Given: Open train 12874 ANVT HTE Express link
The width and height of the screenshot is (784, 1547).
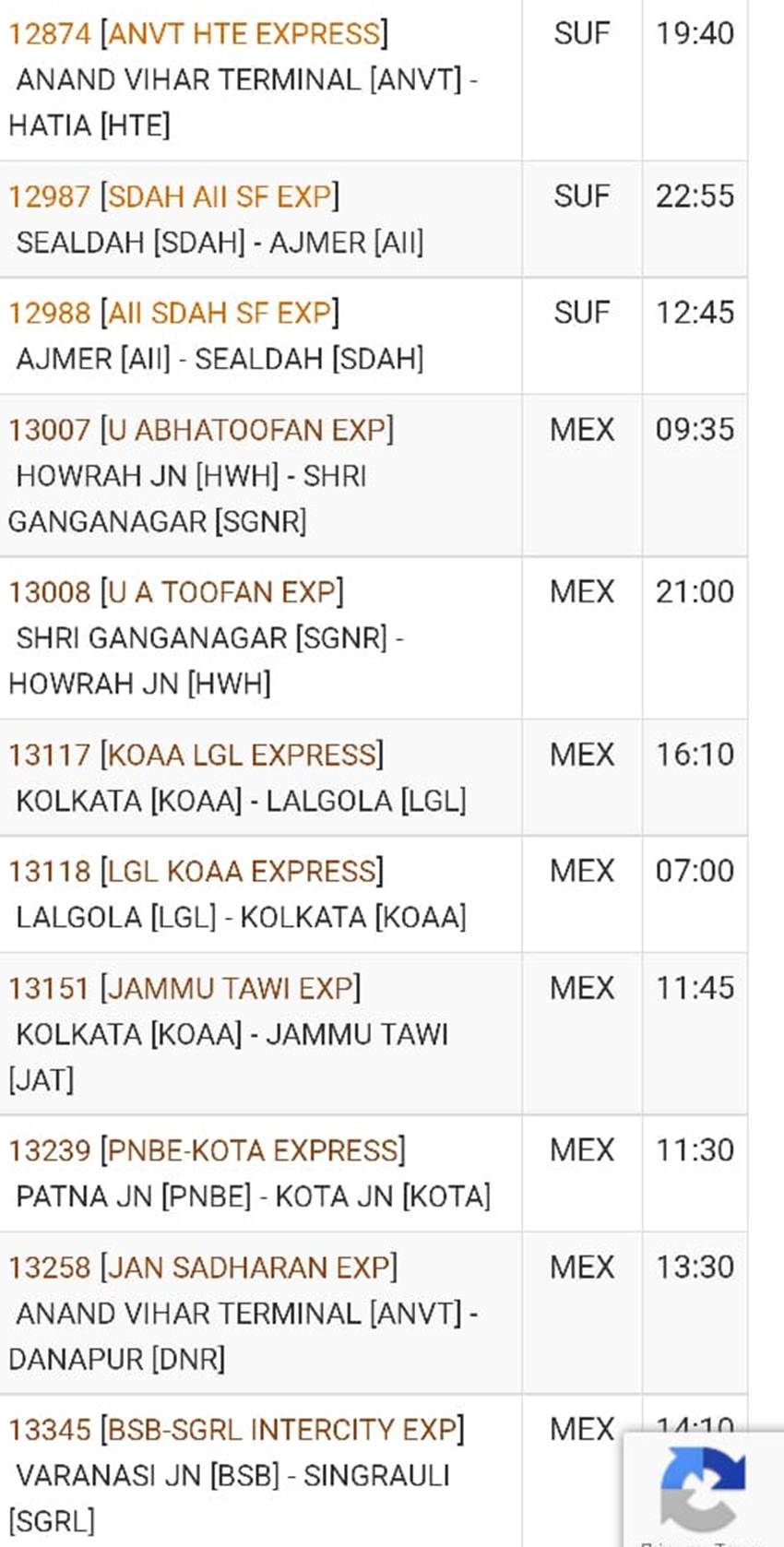Looking at the screenshot, I should [x=197, y=34].
